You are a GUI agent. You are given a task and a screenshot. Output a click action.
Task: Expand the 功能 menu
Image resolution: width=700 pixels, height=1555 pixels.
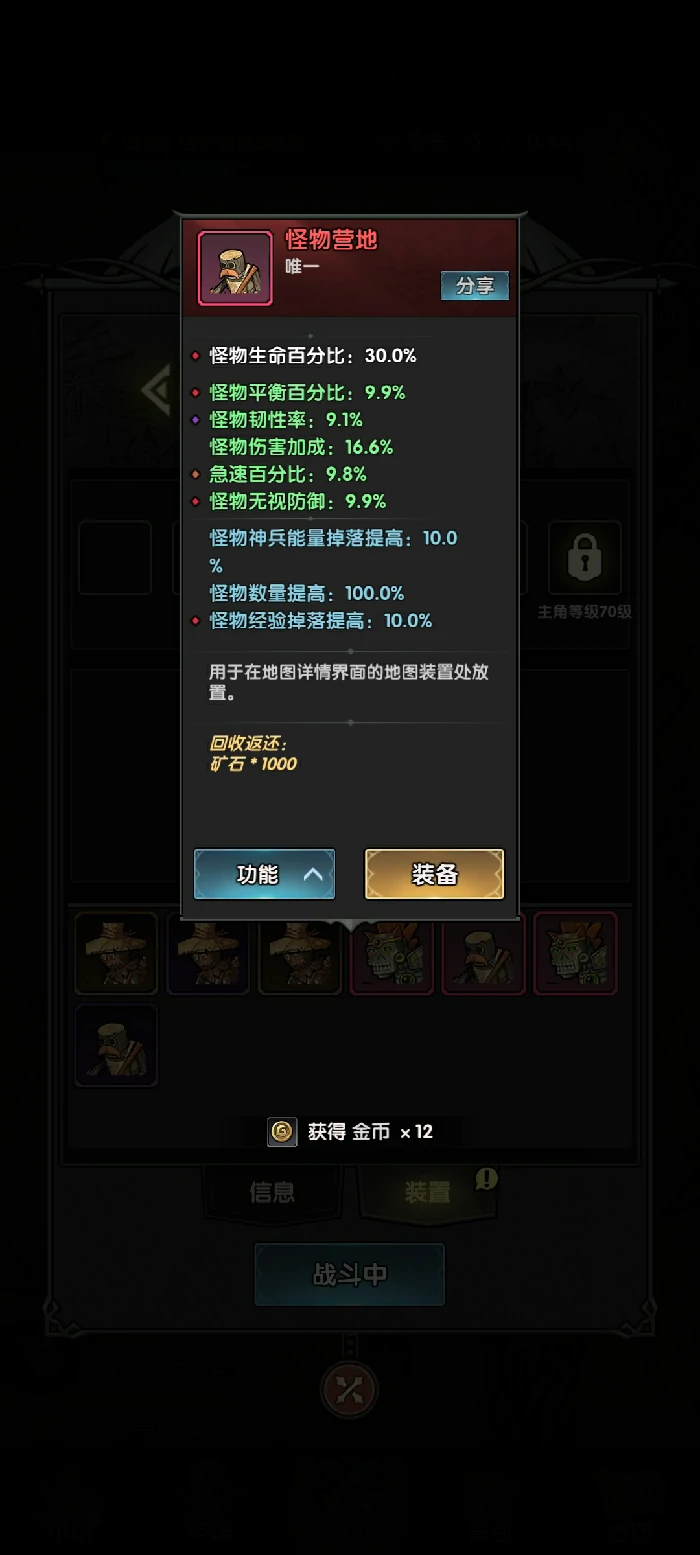pyautogui.click(x=264, y=874)
